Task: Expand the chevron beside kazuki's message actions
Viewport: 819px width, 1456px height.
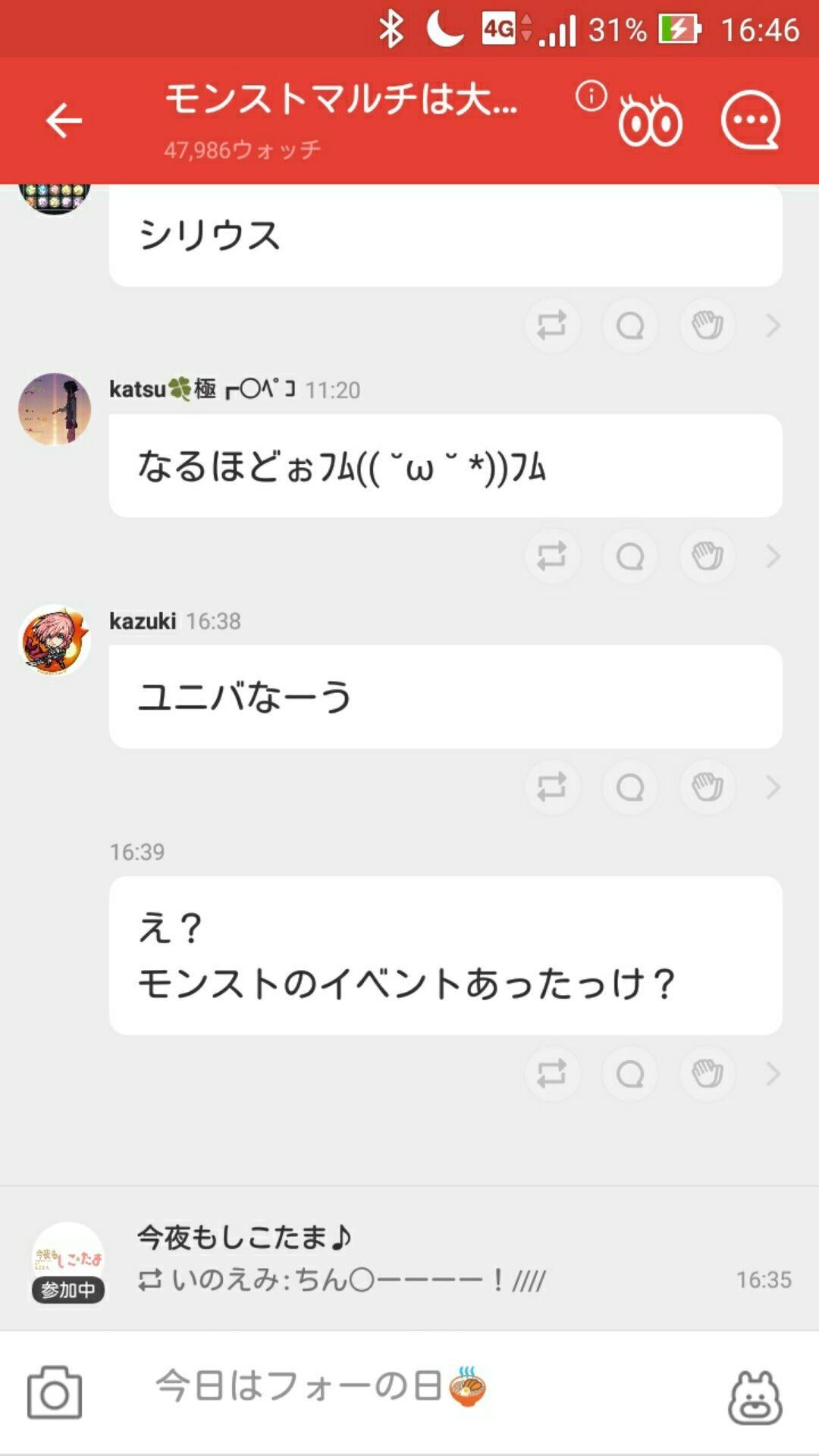Action: click(x=773, y=786)
